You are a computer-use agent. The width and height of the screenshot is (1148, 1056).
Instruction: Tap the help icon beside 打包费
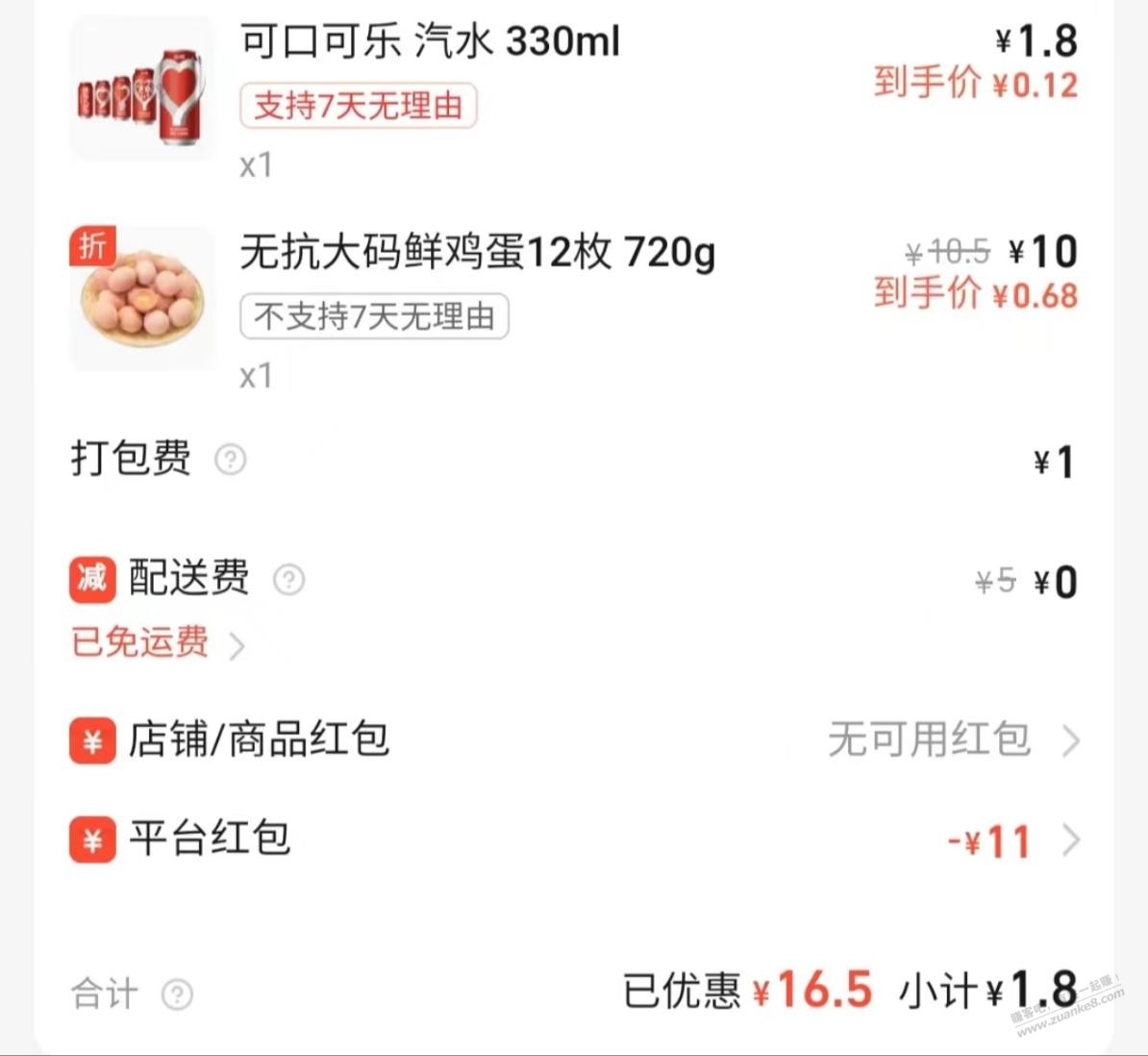[230, 460]
